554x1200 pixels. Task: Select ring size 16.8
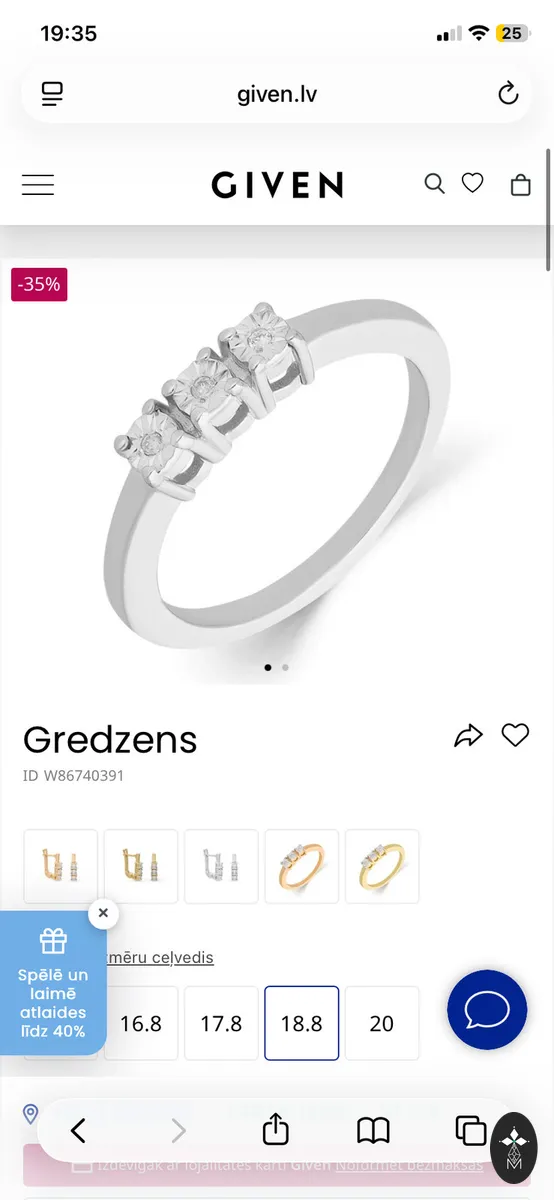tap(141, 1023)
